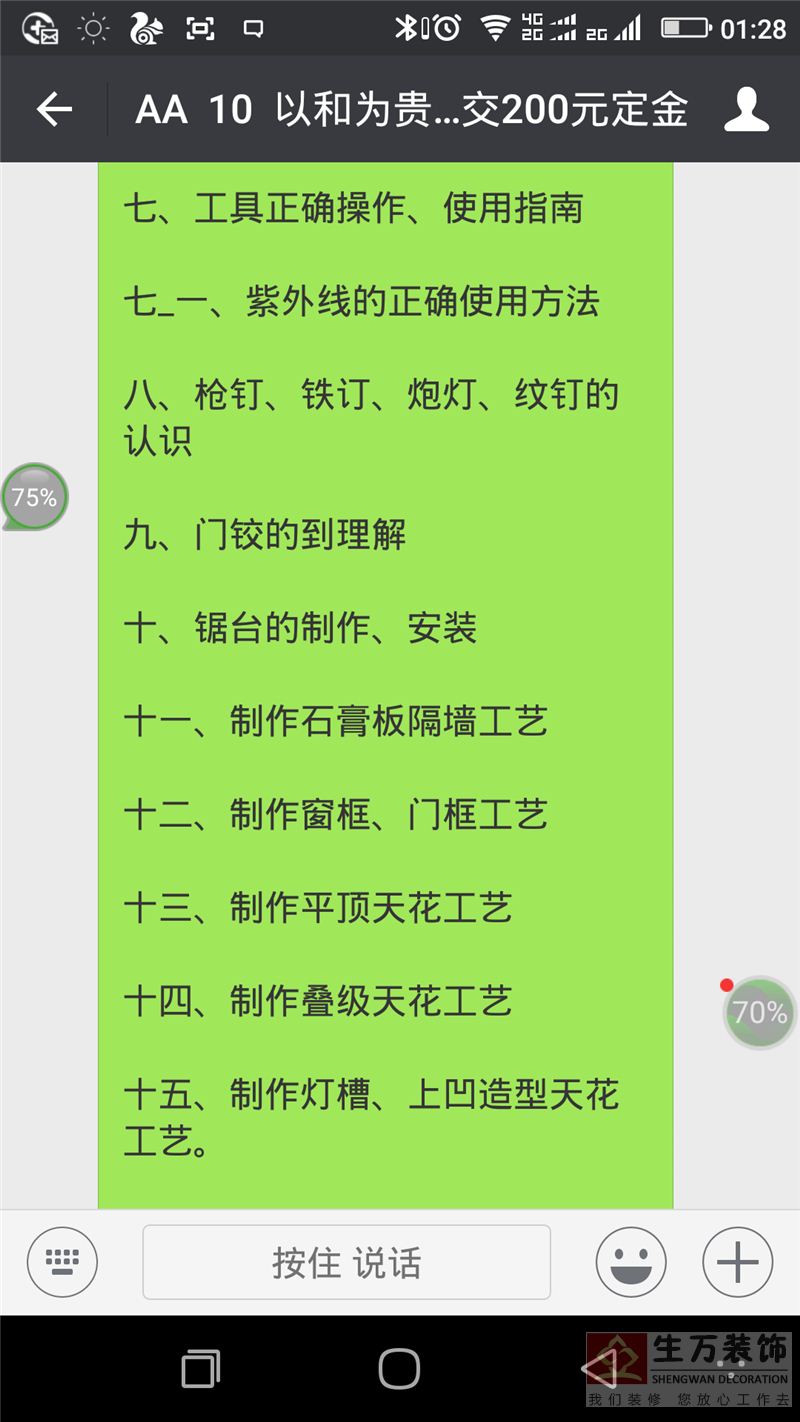This screenshot has height=1422, width=800.
Task: Open the recent apps view
Action: (x=201, y=1369)
